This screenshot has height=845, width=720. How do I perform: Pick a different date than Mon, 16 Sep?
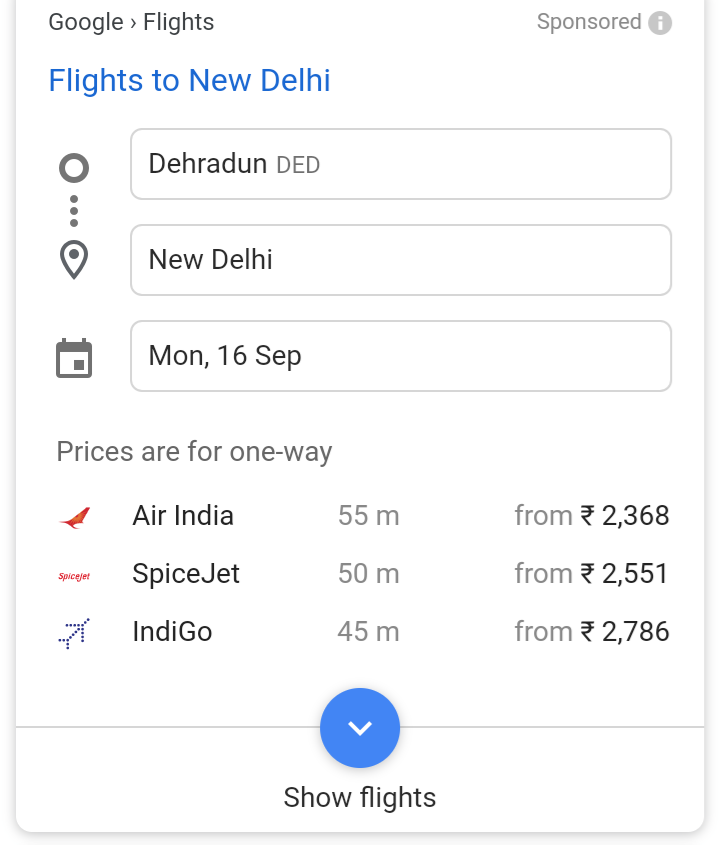[x=400, y=356]
